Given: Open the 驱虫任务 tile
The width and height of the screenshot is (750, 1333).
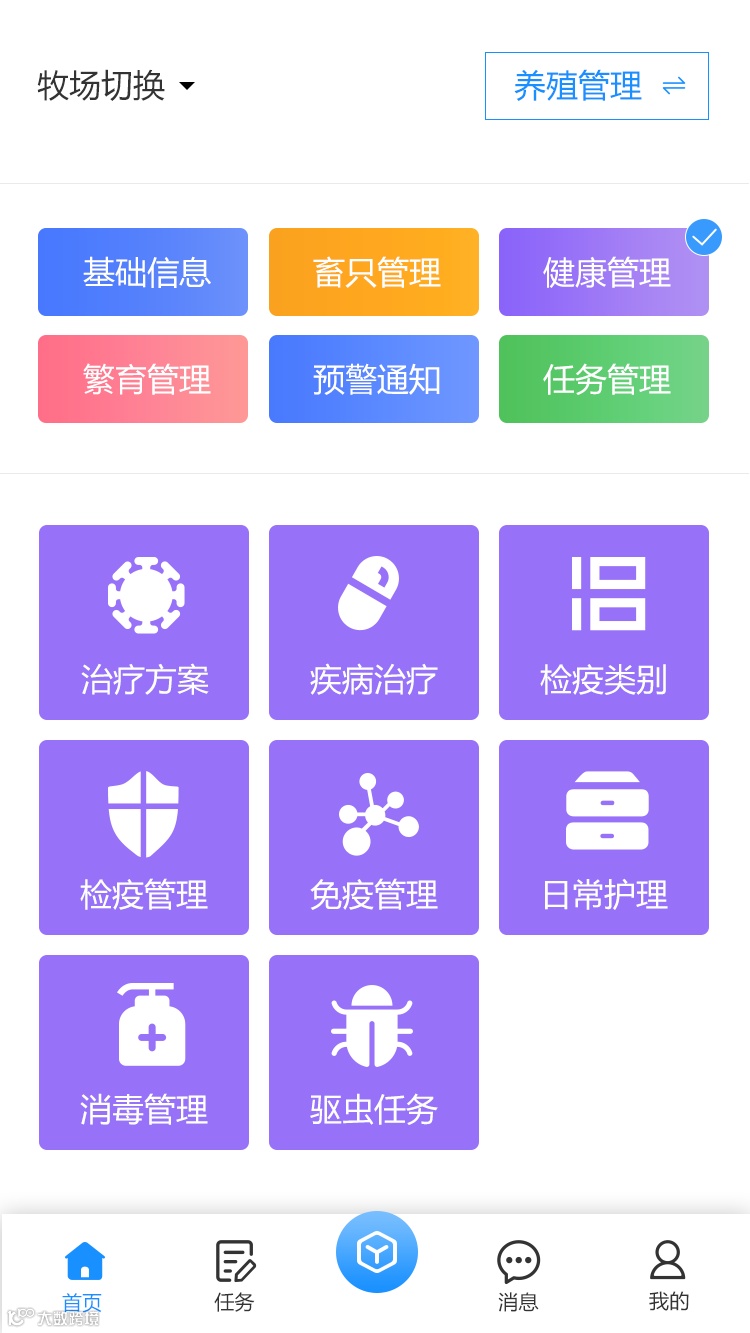Looking at the screenshot, I should point(374,1052).
